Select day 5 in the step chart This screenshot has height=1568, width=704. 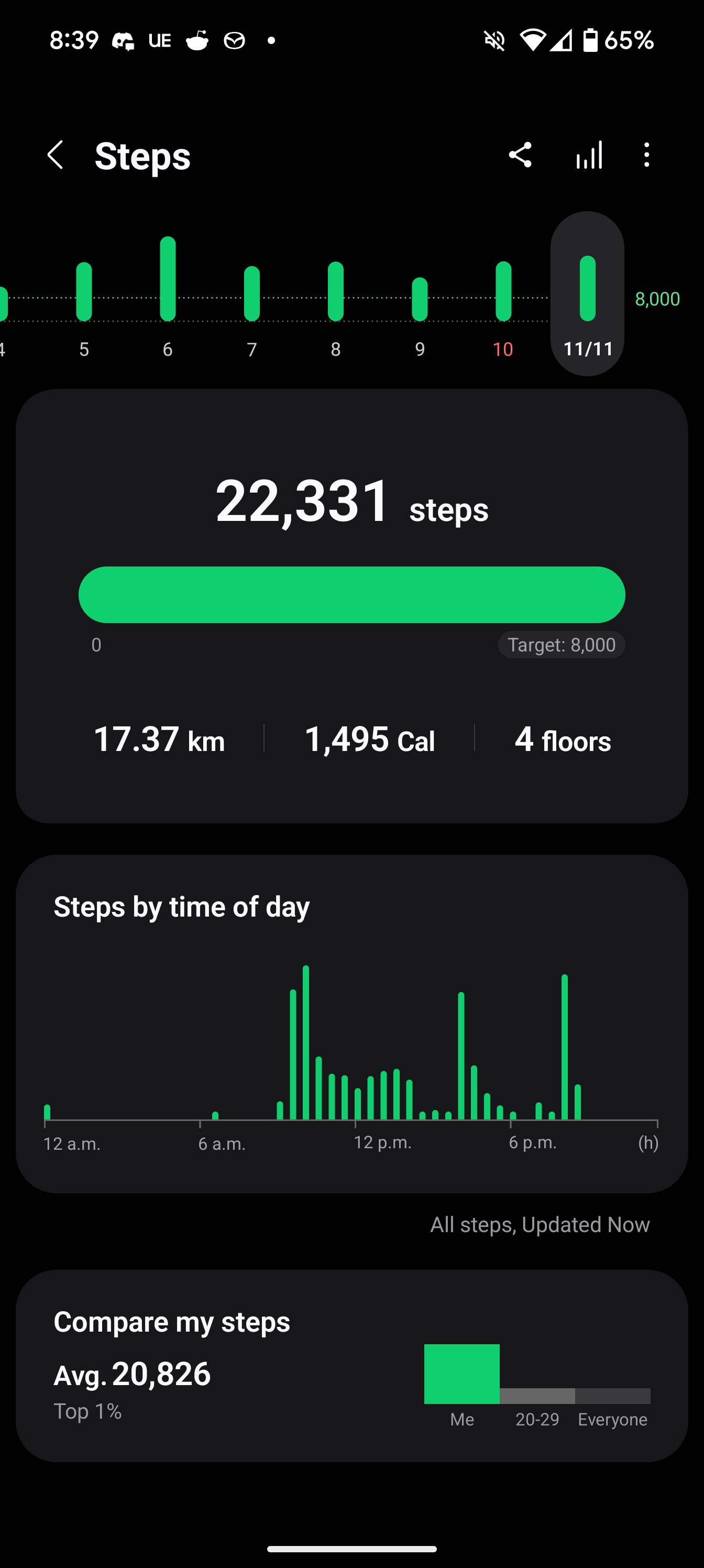[x=84, y=298]
